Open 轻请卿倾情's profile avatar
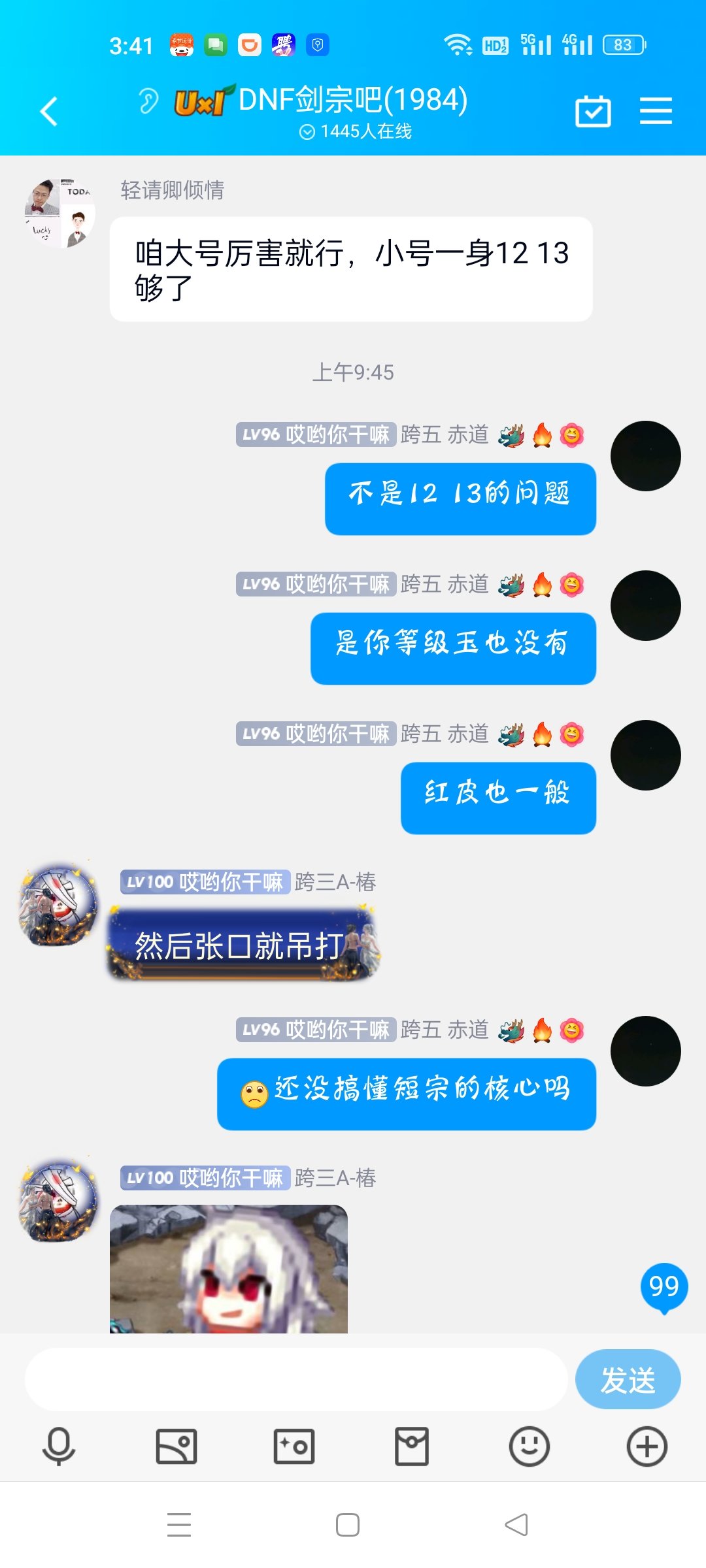The width and height of the screenshot is (706, 1568). 59,213
